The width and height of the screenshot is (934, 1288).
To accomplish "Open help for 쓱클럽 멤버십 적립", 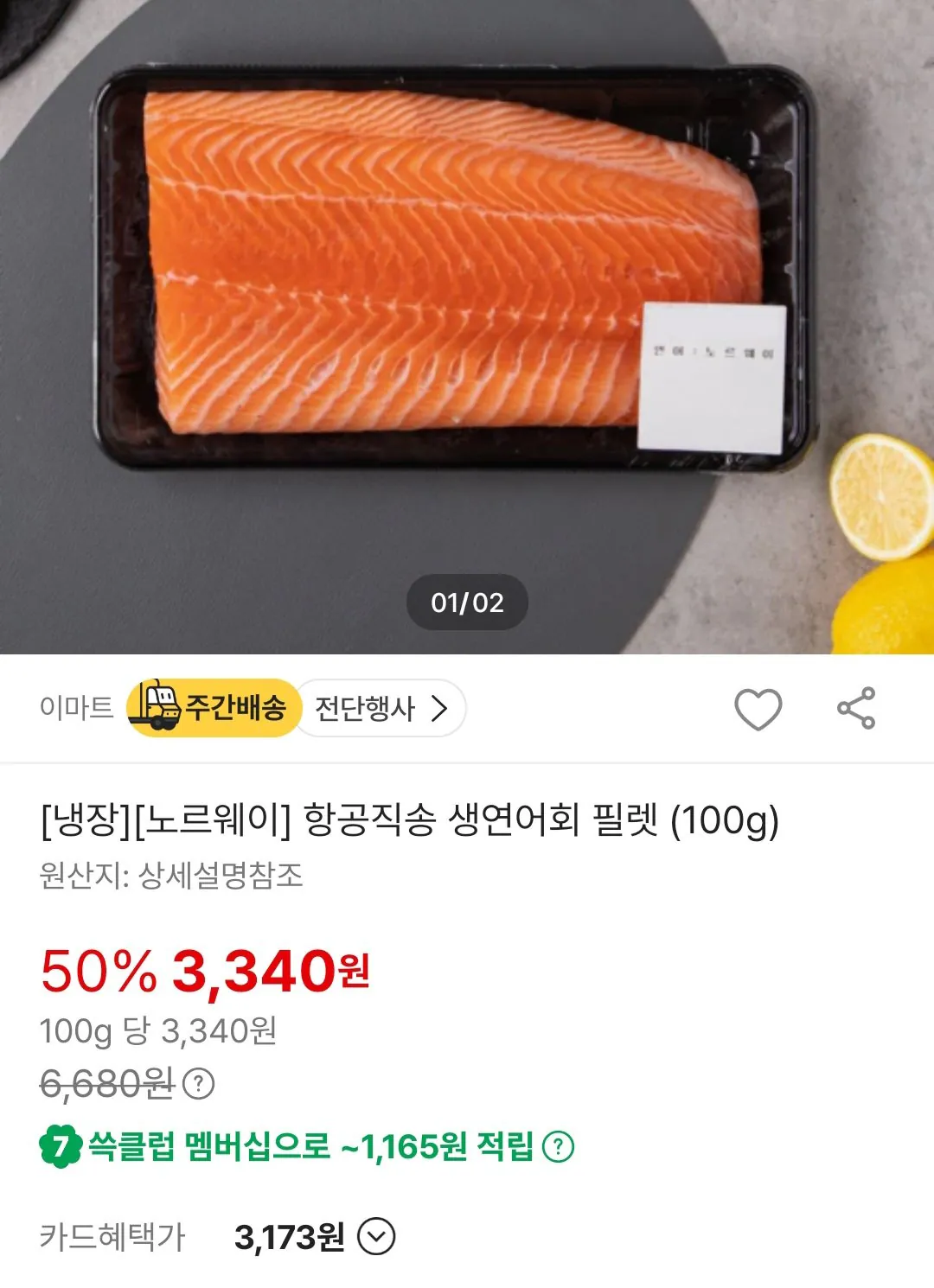I will click(x=558, y=1147).
